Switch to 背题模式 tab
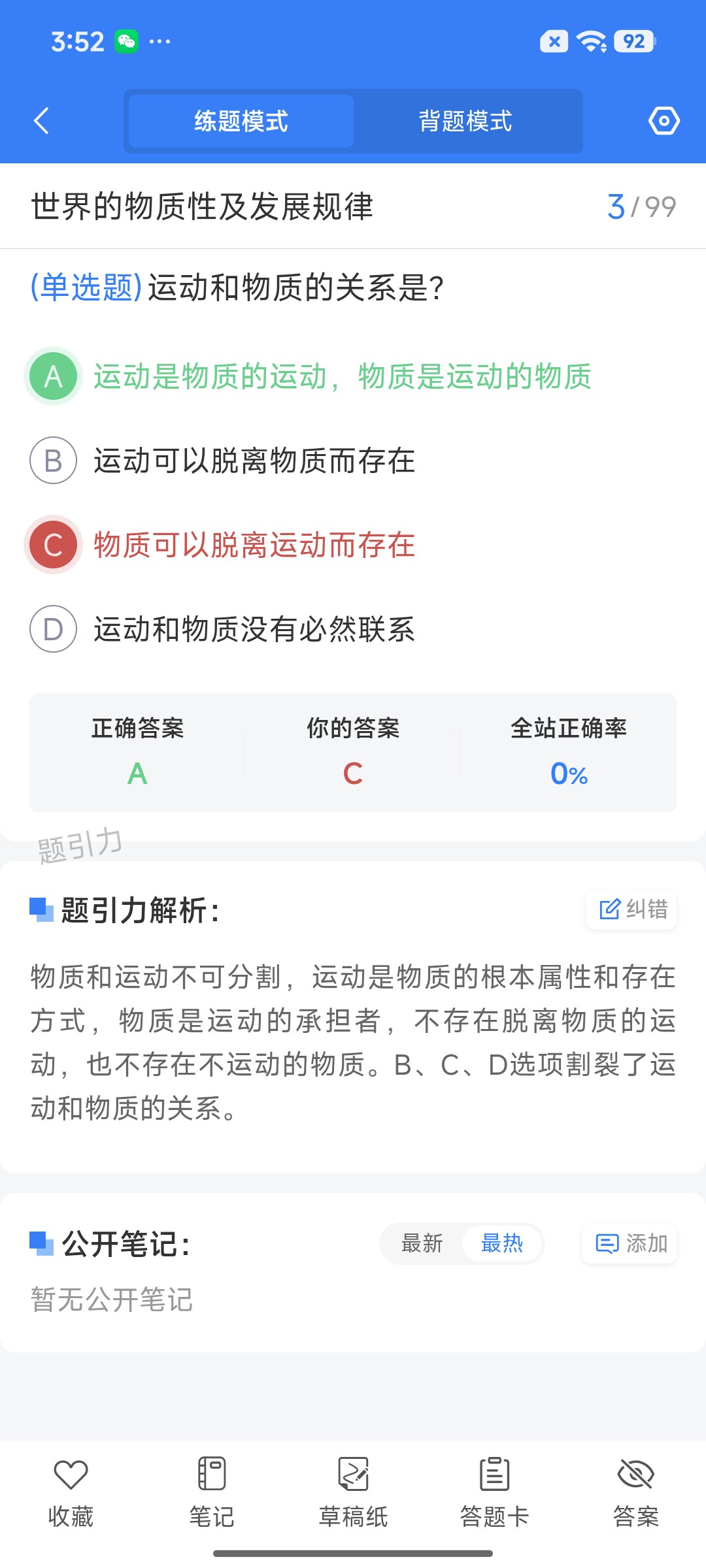Image resolution: width=706 pixels, height=1568 pixels. [465, 121]
